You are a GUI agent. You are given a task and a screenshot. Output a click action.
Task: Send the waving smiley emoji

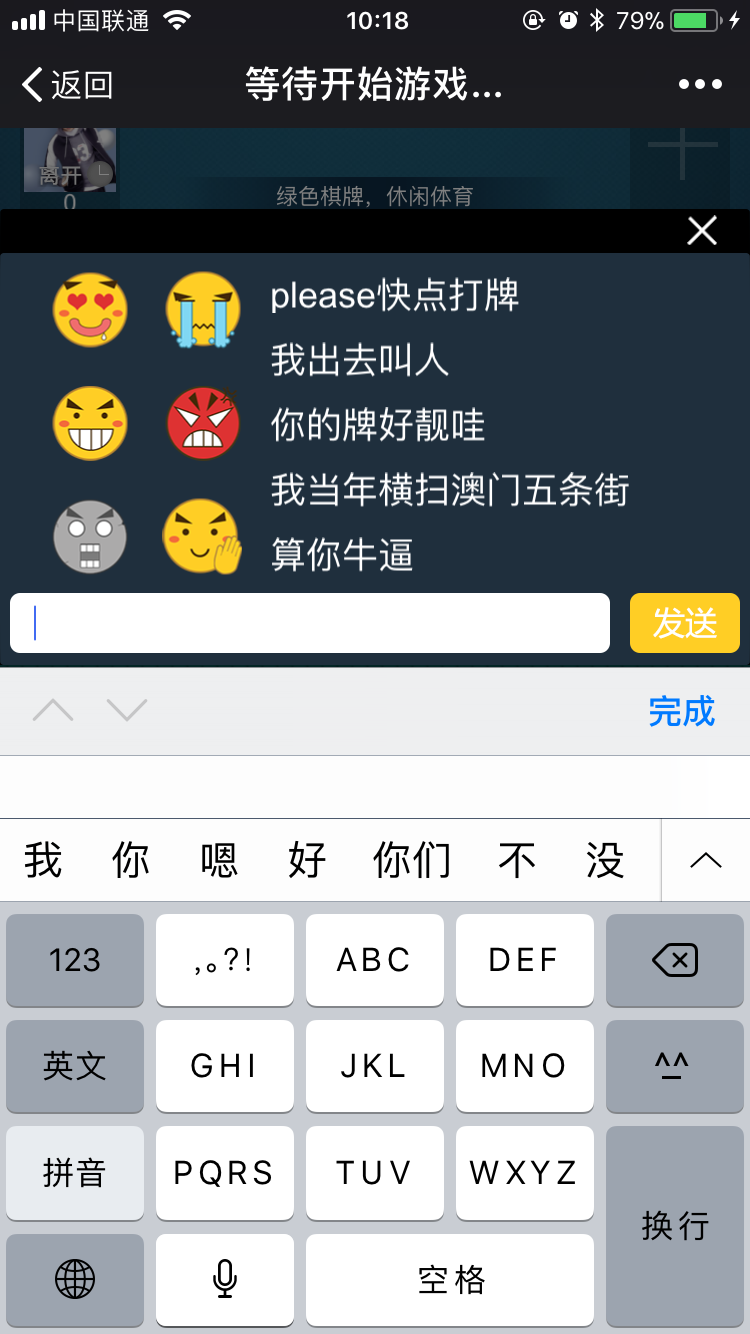(203, 537)
